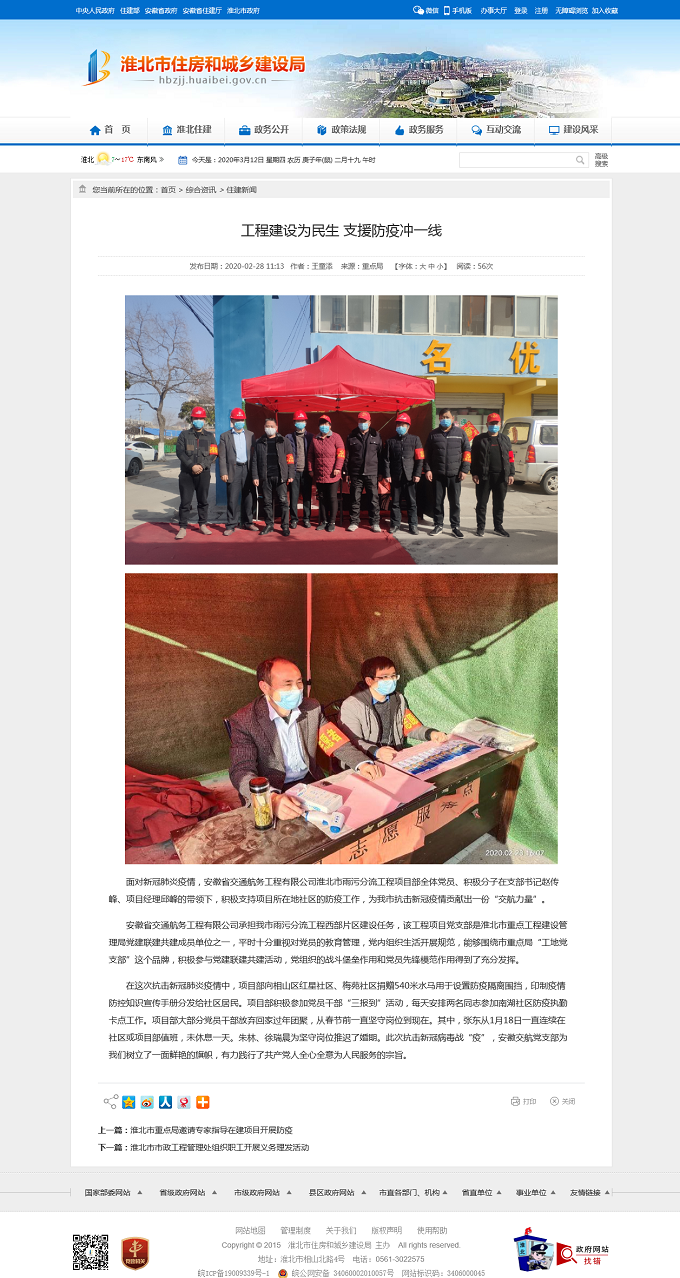Select the 政务服务 tab
680x1278 pixels.
point(419,130)
